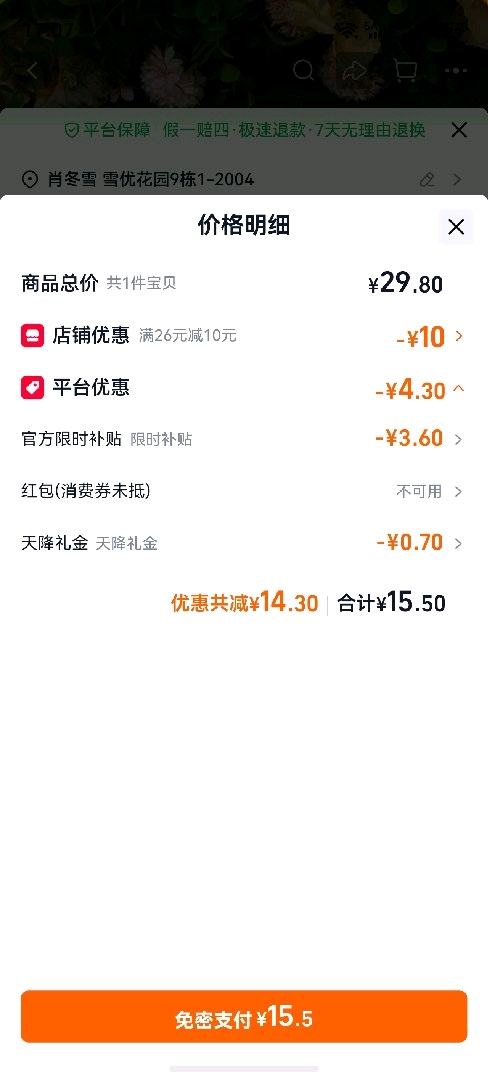The height and width of the screenshot is (1080, 488).
Task: Open the 红包 red packet row
Action: 244,491
